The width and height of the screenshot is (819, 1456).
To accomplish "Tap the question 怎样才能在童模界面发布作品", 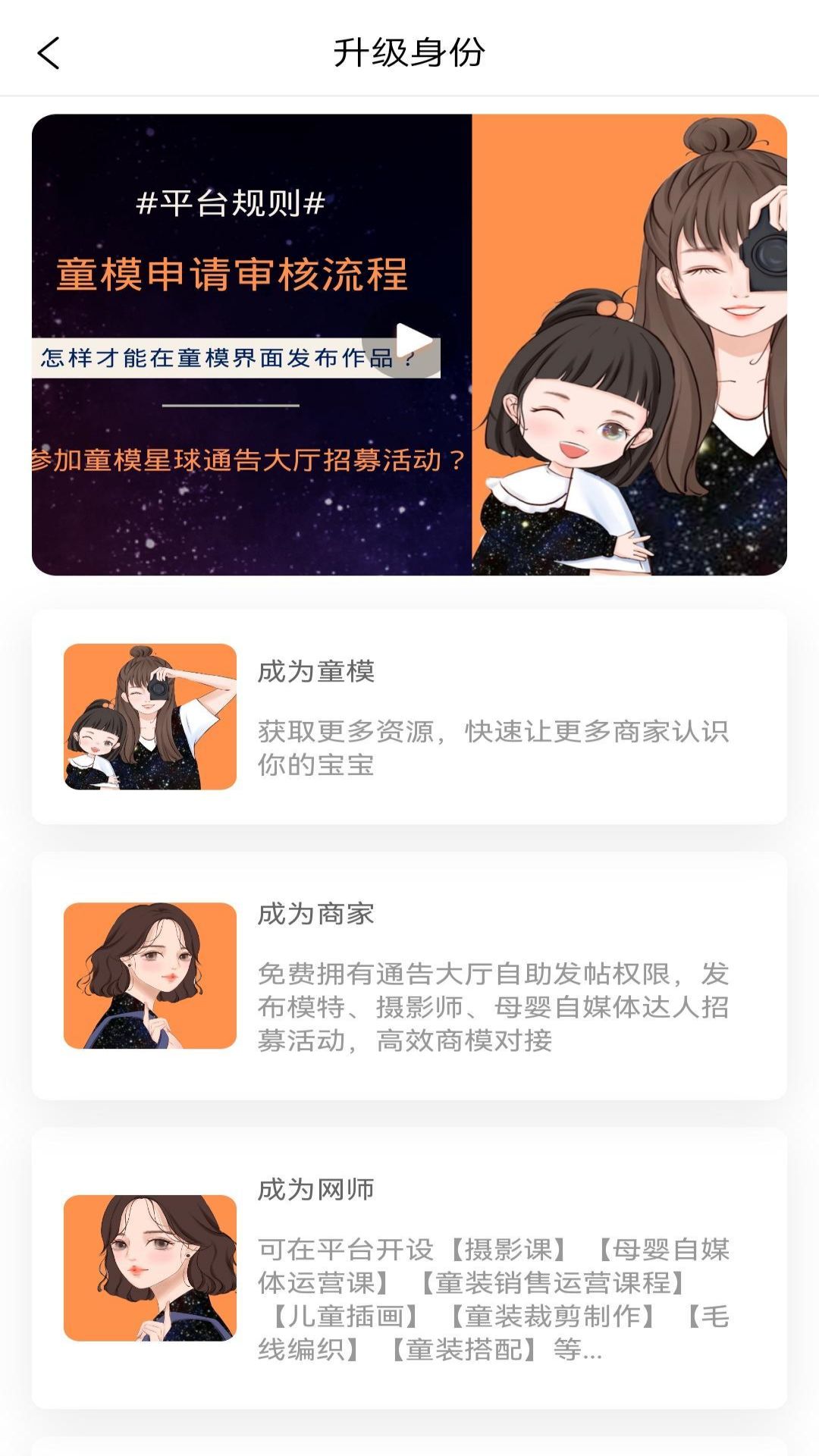I will pyautogui.click(x=227, y=356).
